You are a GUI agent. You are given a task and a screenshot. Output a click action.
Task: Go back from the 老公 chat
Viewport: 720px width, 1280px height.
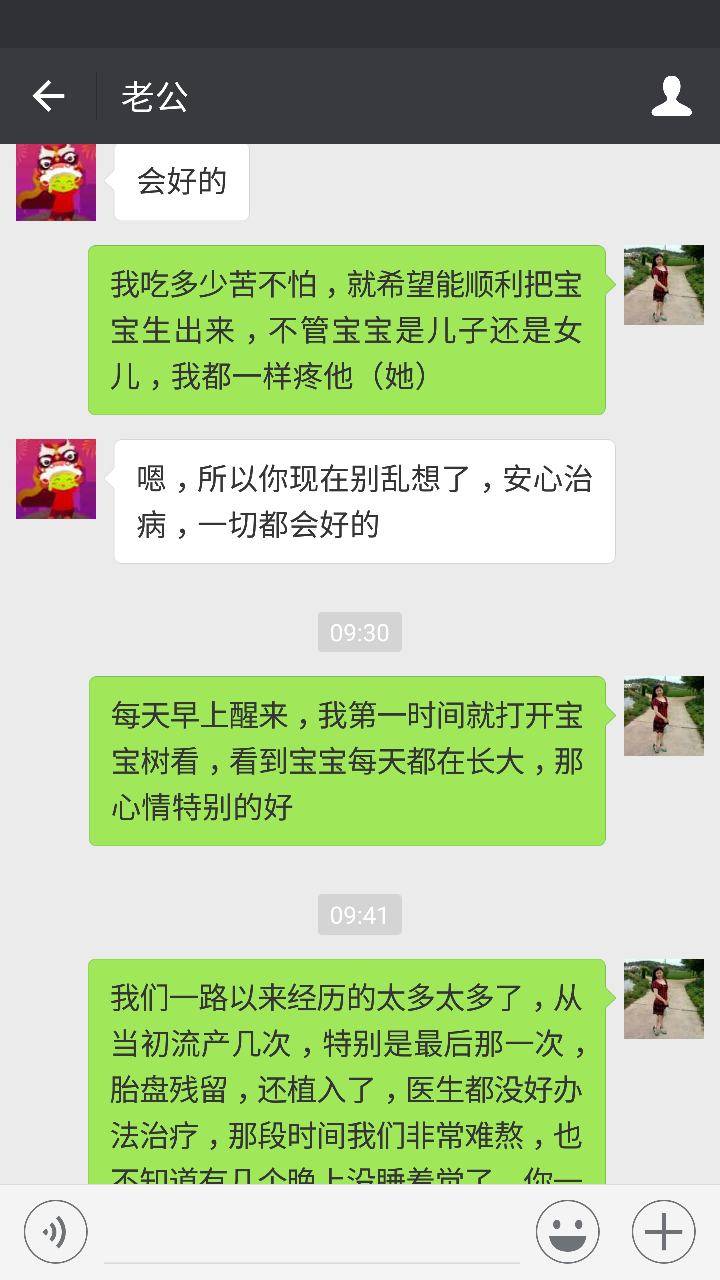tap(48, 96)
